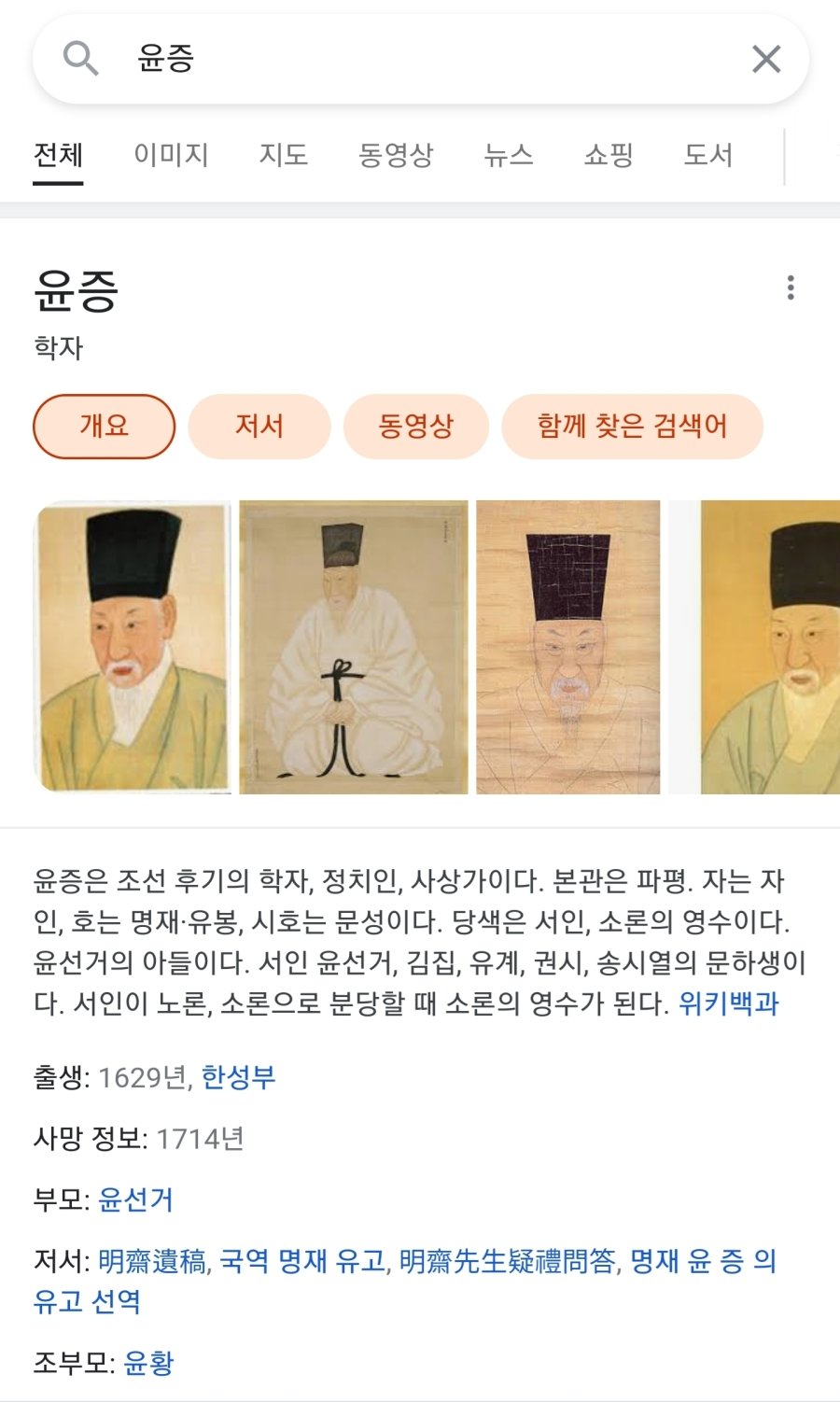Switch to the 뉴스 tab
This screenshot has height=1402, width=840.
point(509,155)
